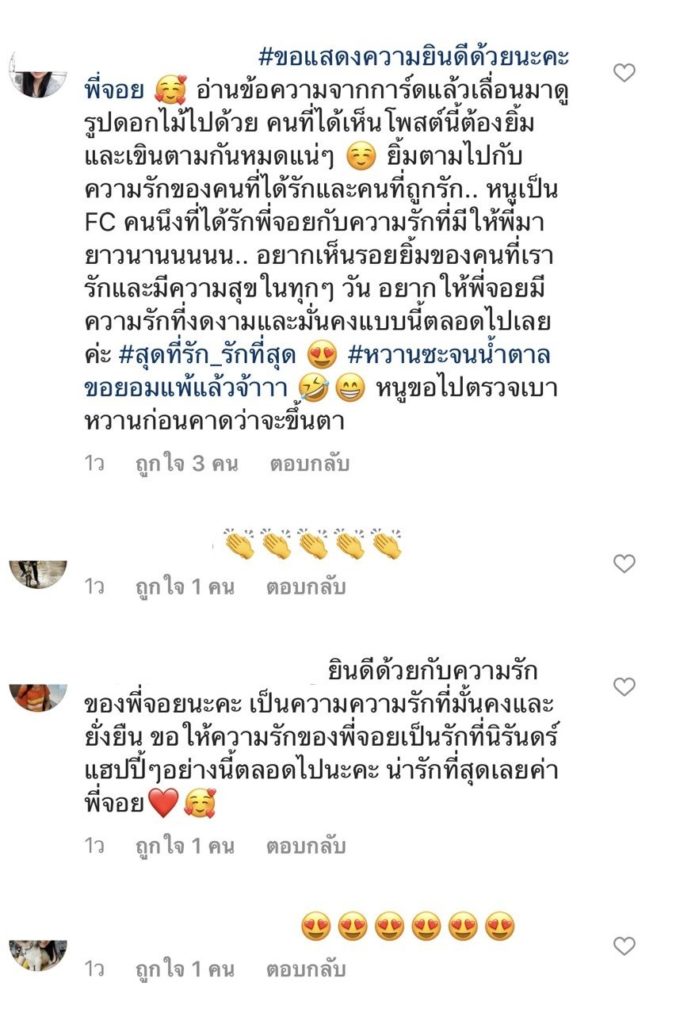This screenshot has width=676, height=1024.
Task: Like the heart-eyes emoji comment
Action: 624,945
